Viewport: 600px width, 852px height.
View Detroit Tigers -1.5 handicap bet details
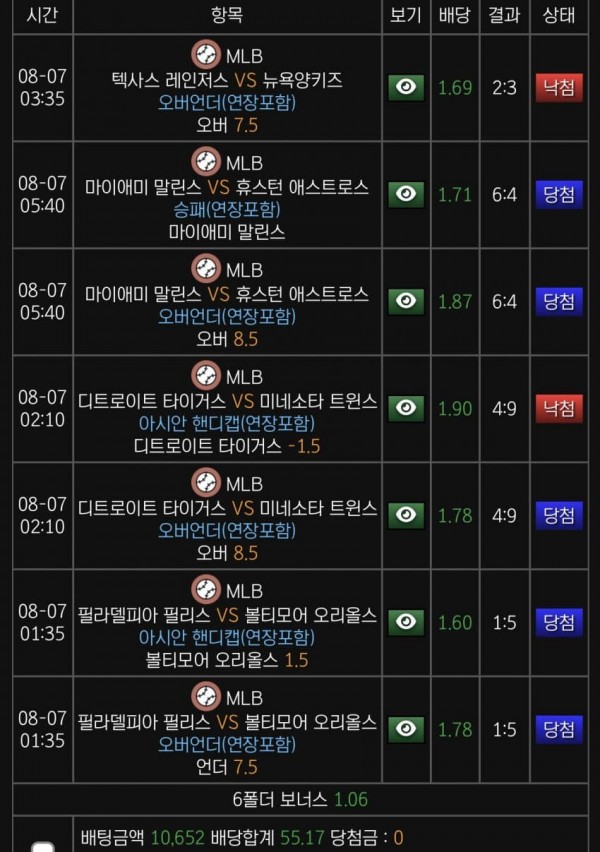tap(405, 408)
